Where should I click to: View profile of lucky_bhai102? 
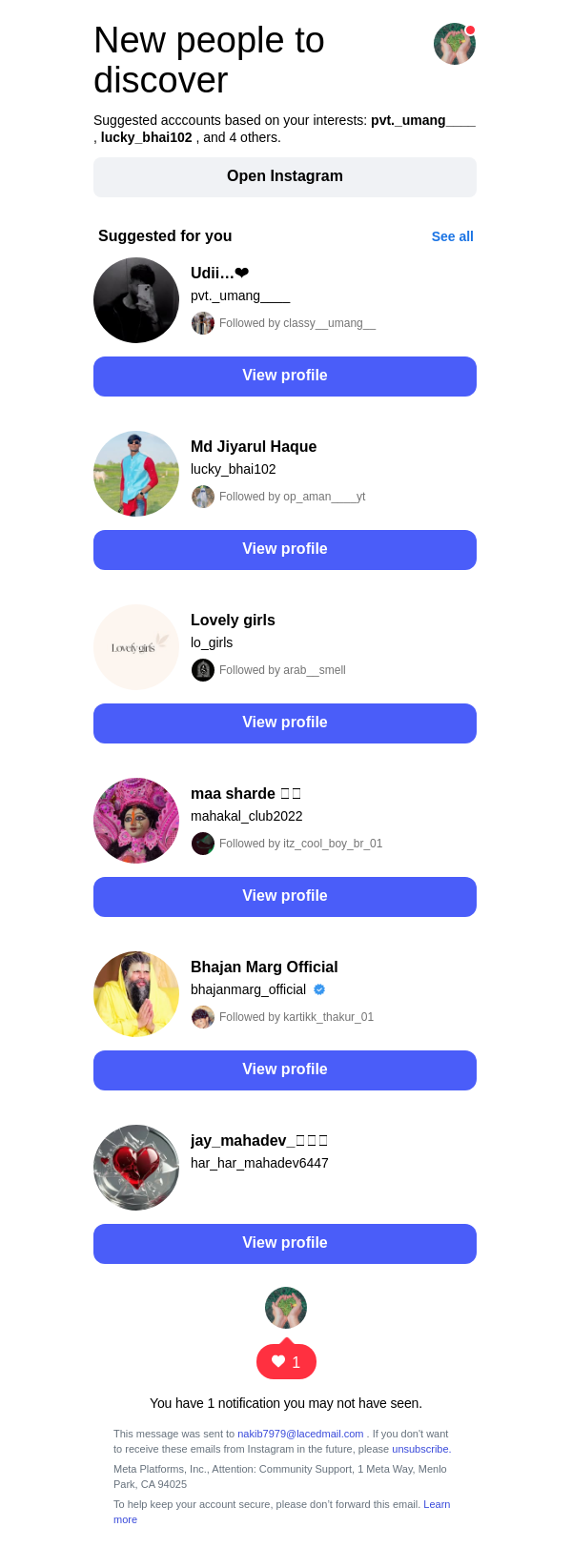coord(285,550)
